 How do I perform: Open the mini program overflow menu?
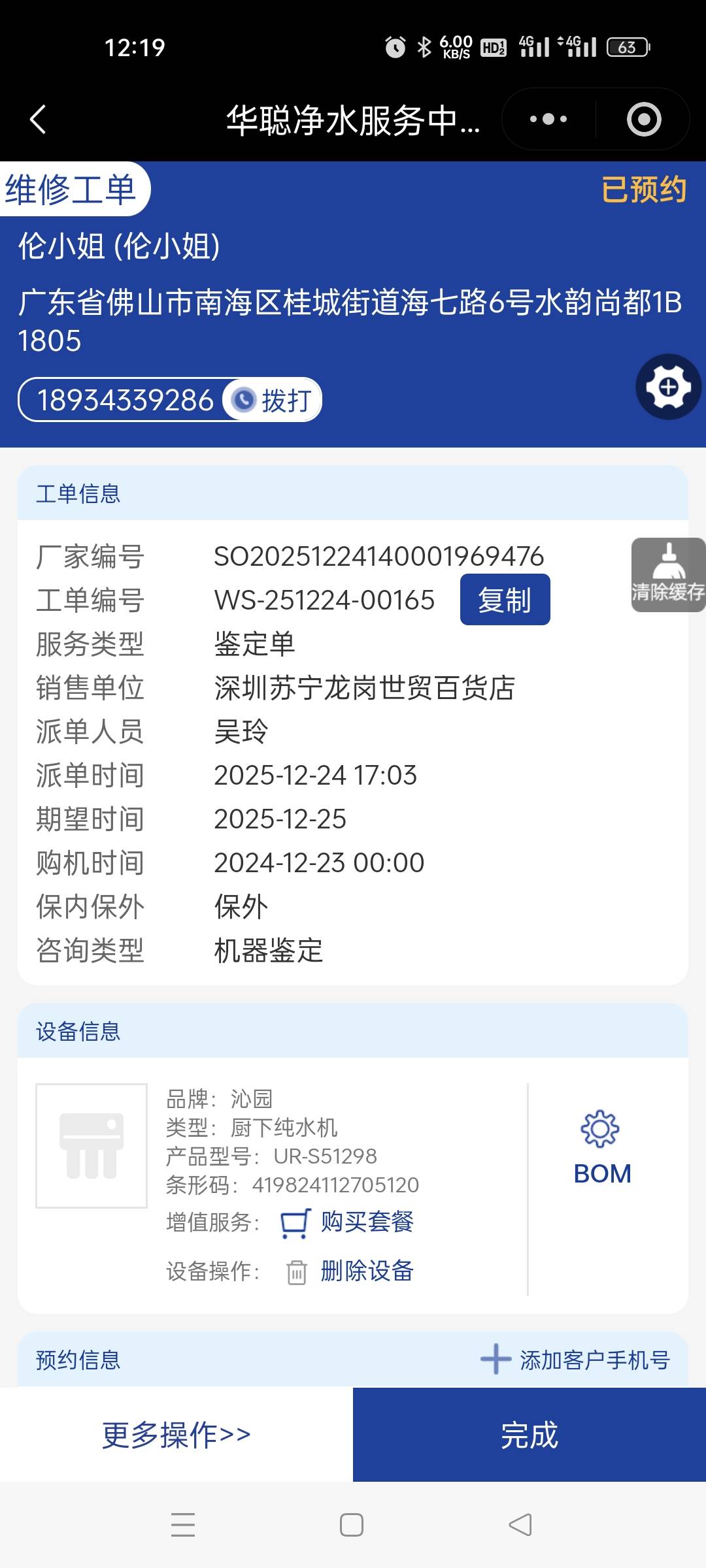tap(548, 120)
